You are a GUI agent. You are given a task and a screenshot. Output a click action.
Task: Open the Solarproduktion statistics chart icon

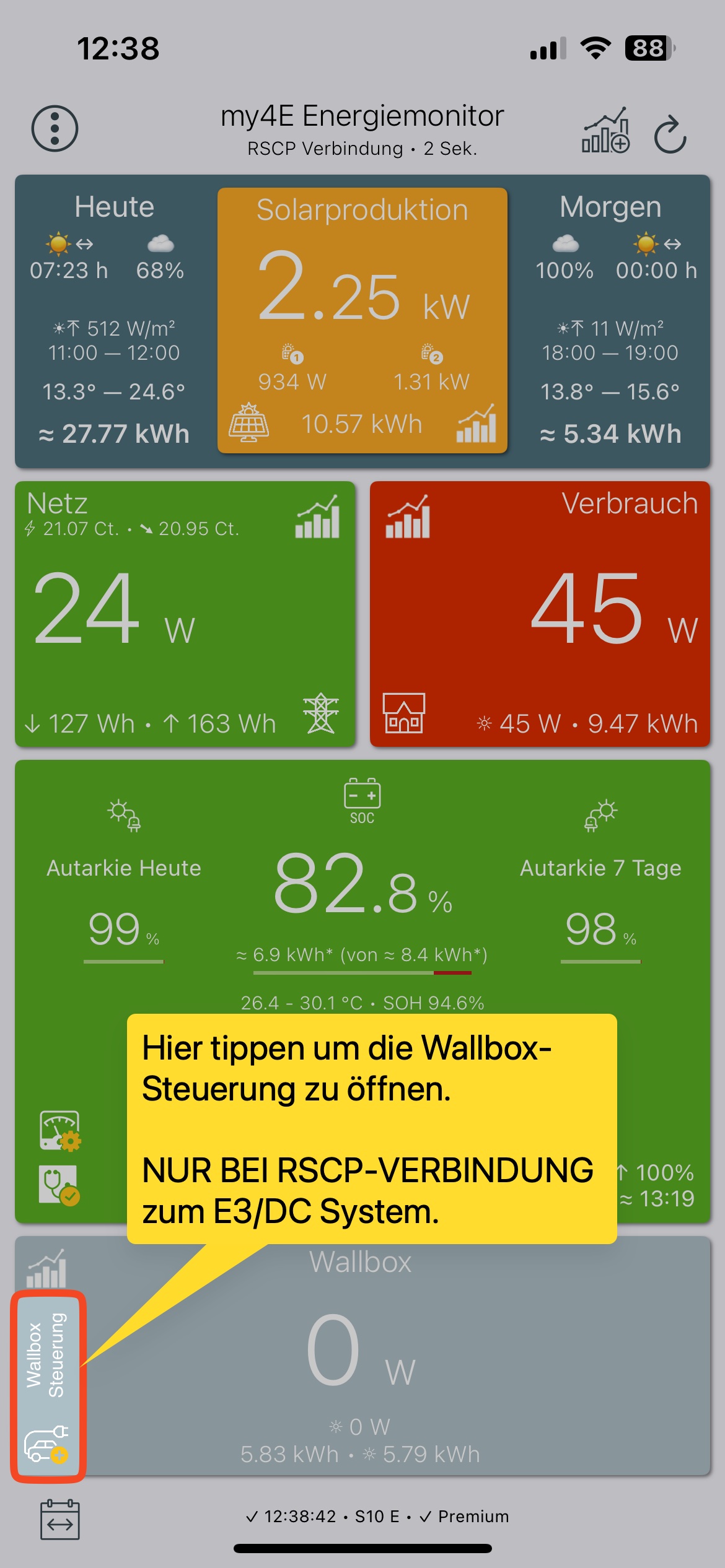[x=476, y=424]
